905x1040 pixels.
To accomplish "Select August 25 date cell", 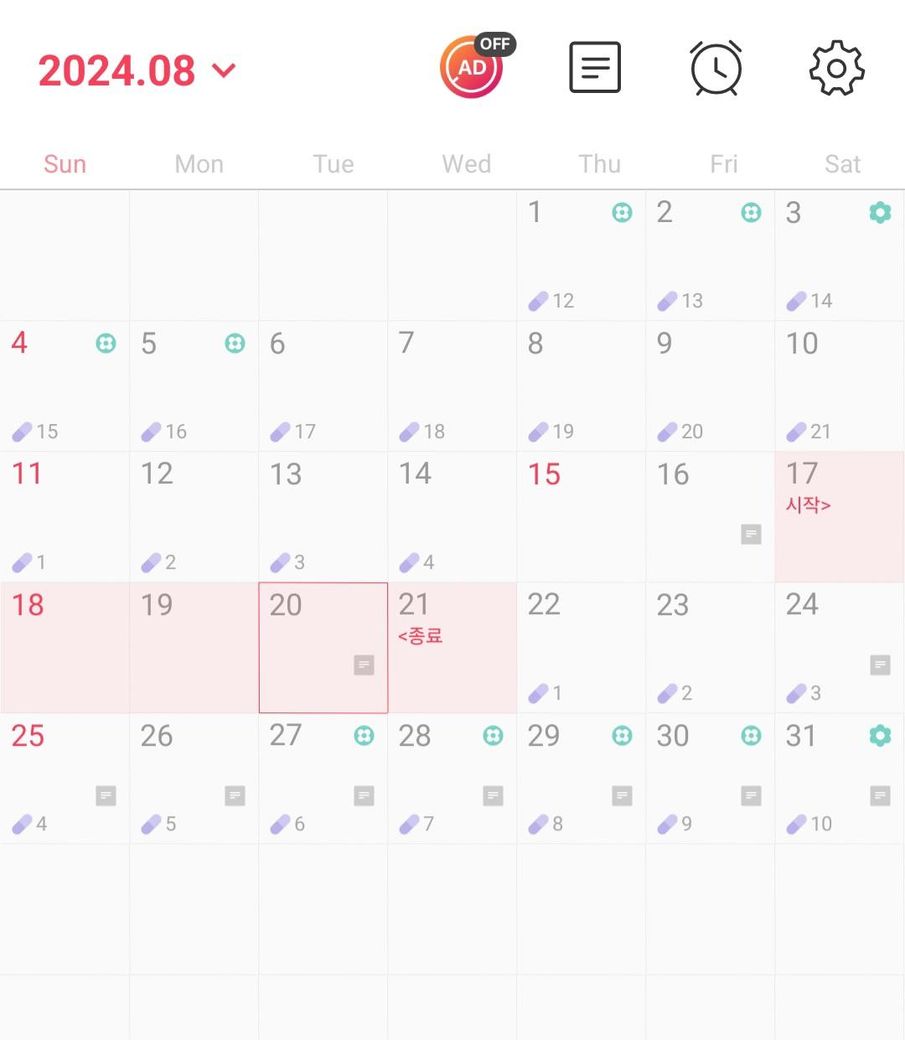I will point(64,778).
